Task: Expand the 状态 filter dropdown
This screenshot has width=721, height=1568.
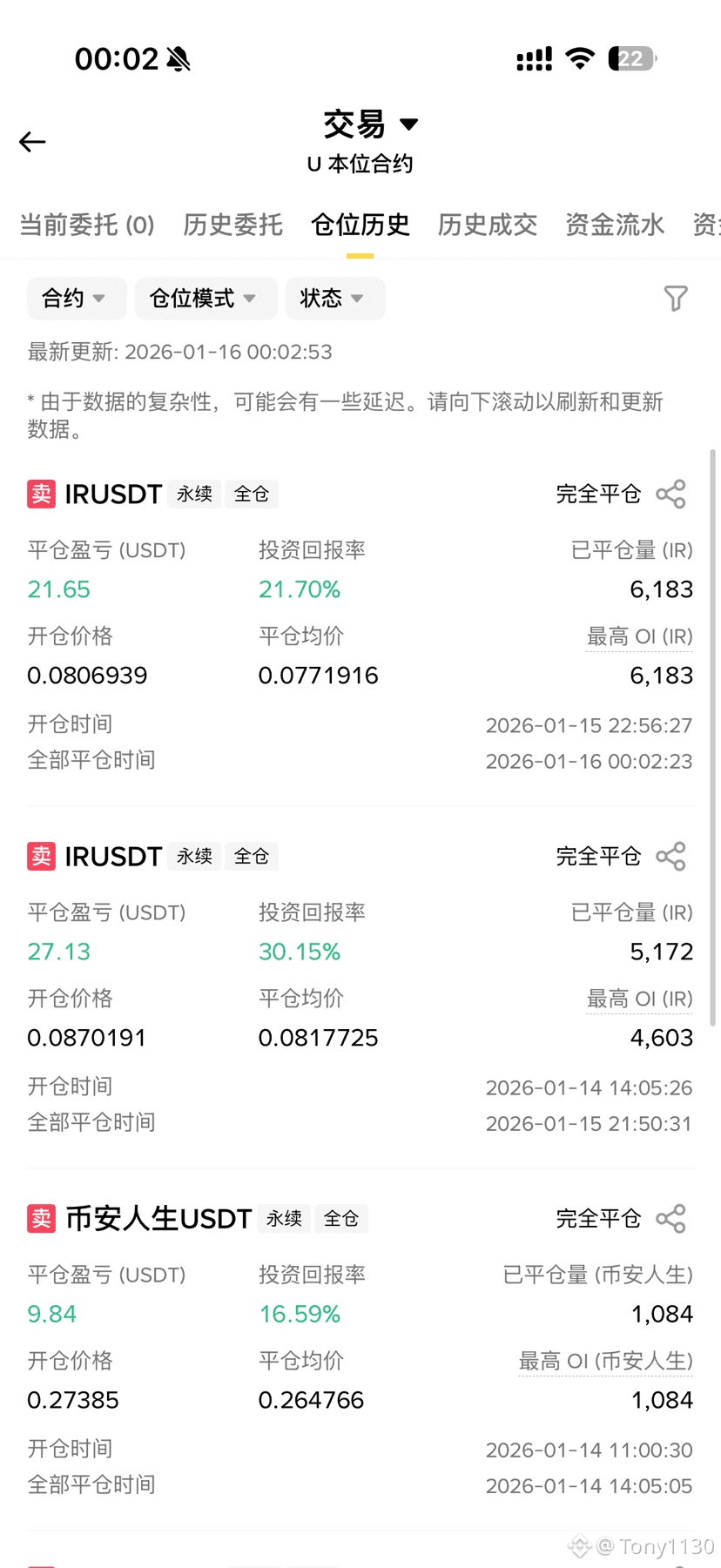Action: [x=335, y=299]
